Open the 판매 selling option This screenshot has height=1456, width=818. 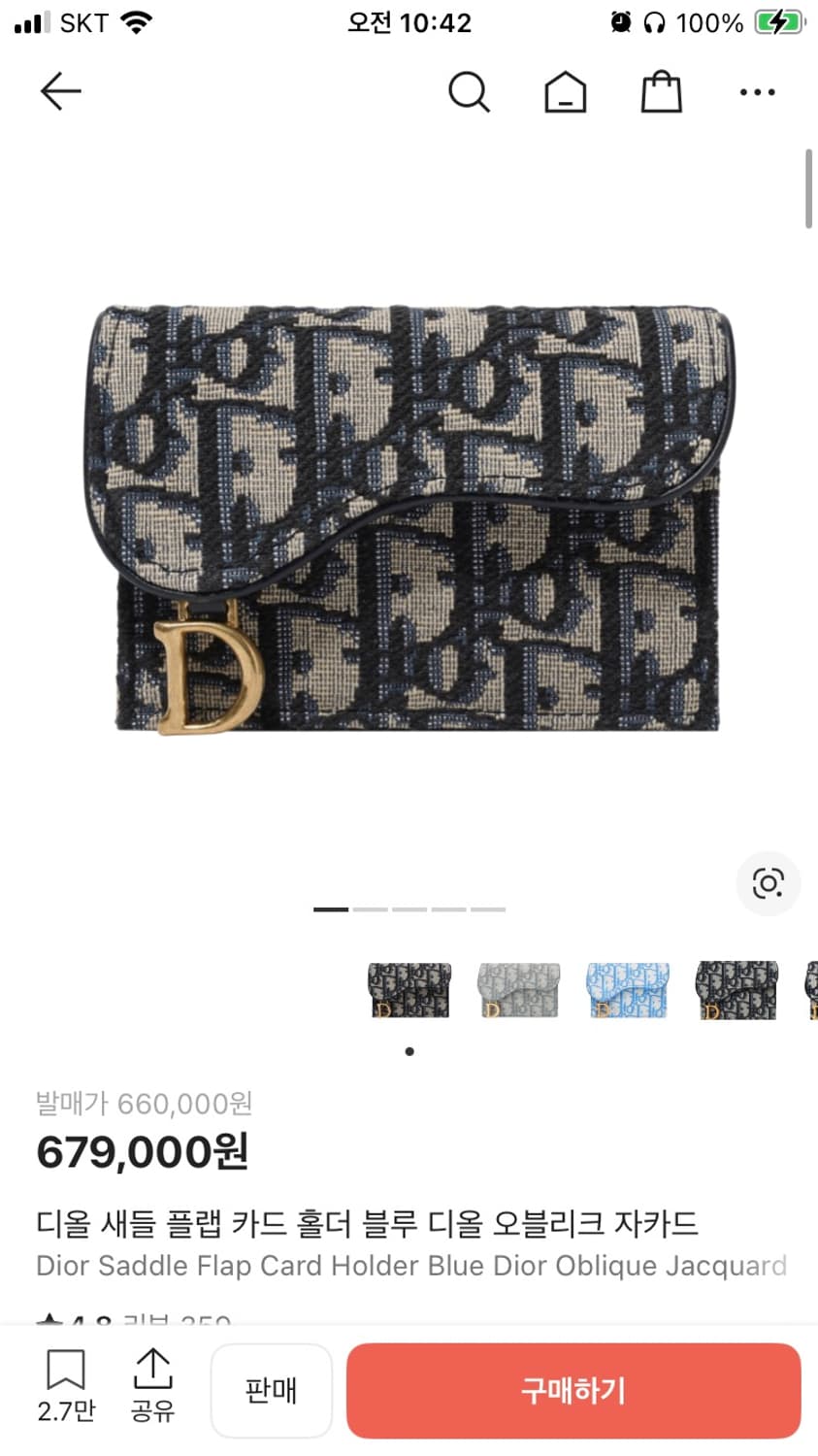tap(272, 1390)
